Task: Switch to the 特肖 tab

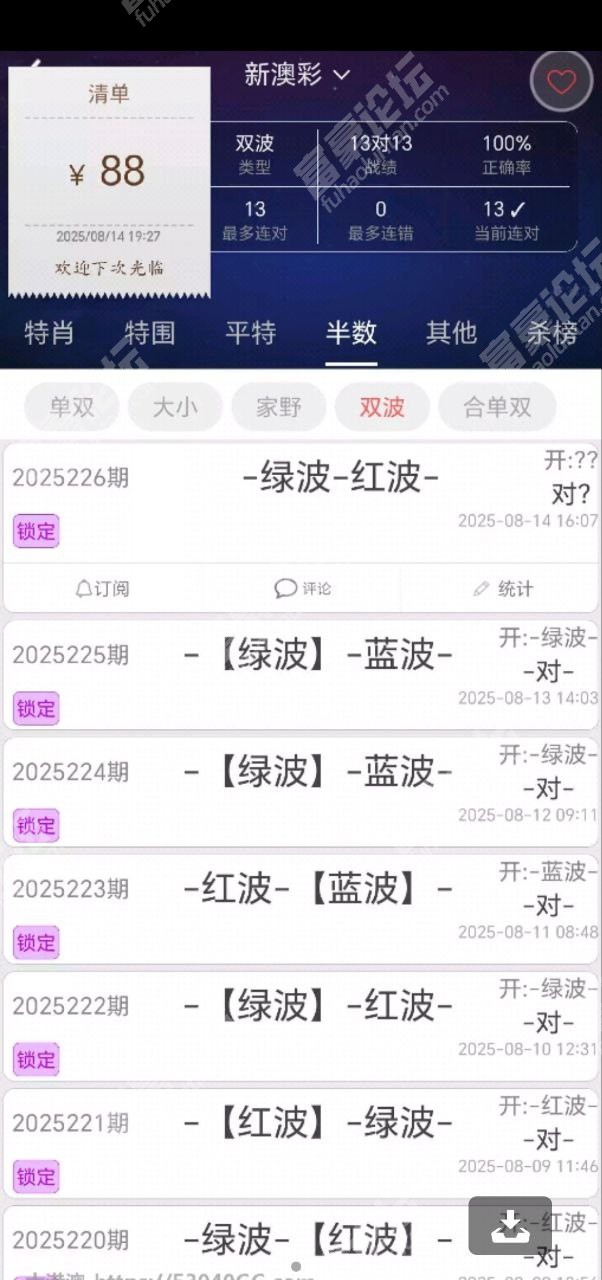Action: [x=49, y=333]
